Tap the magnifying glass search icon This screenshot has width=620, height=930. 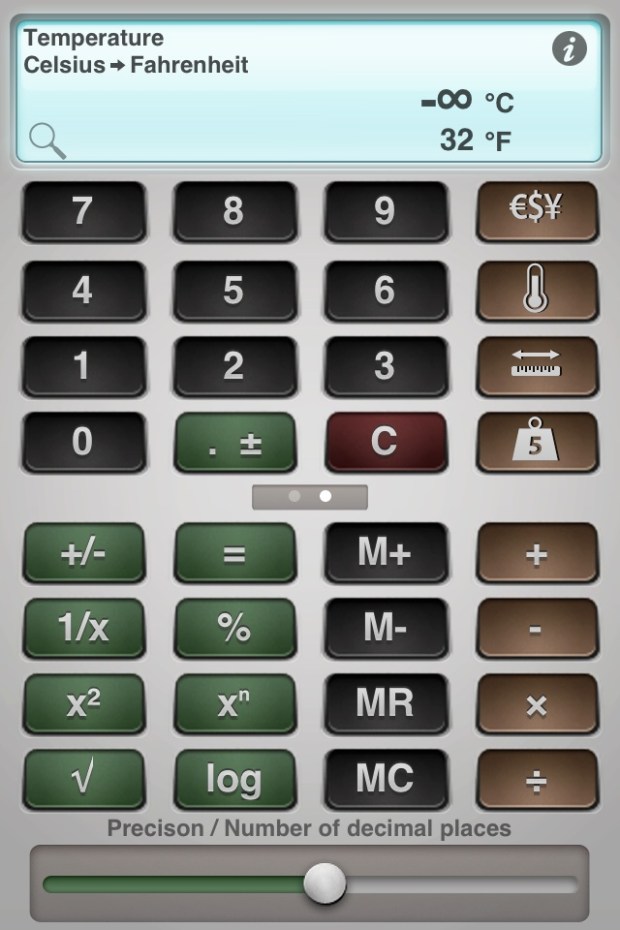pos(47,141)
